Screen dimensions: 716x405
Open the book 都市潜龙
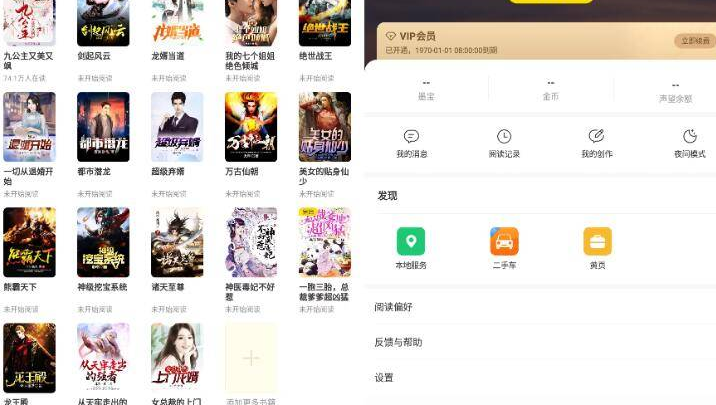[x=103, y=127]
